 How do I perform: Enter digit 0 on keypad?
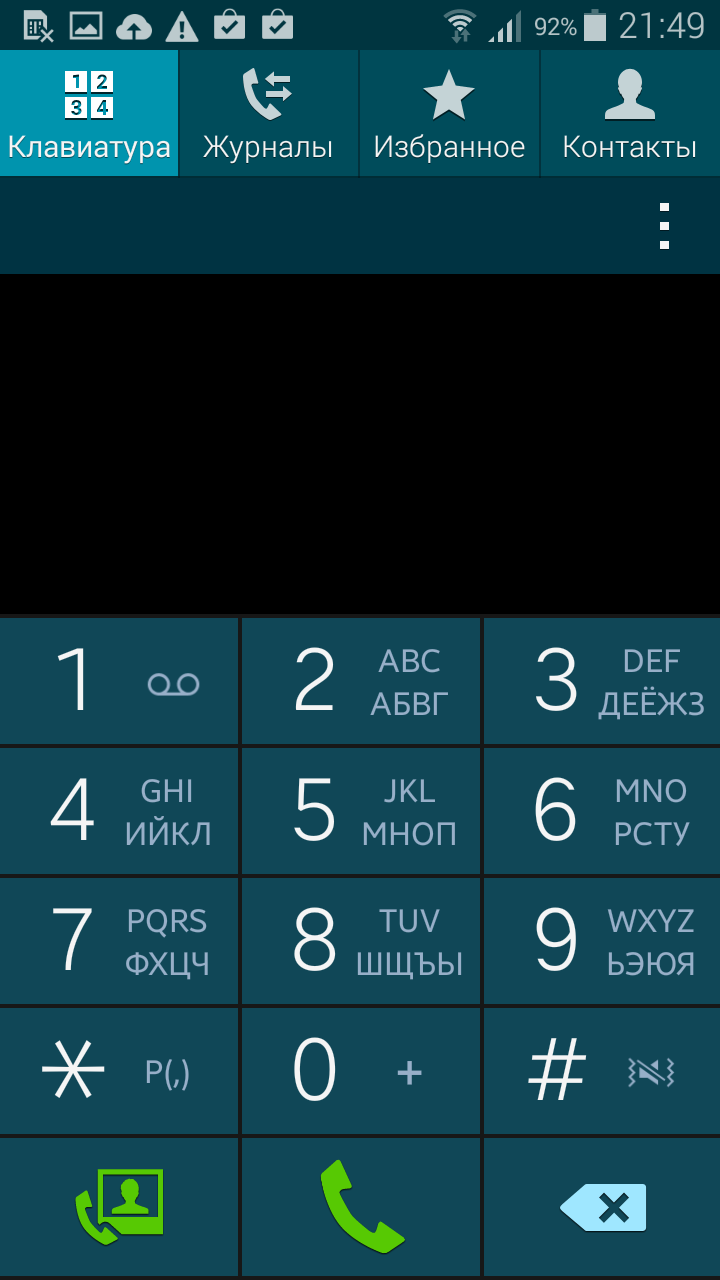(361, 1071)
